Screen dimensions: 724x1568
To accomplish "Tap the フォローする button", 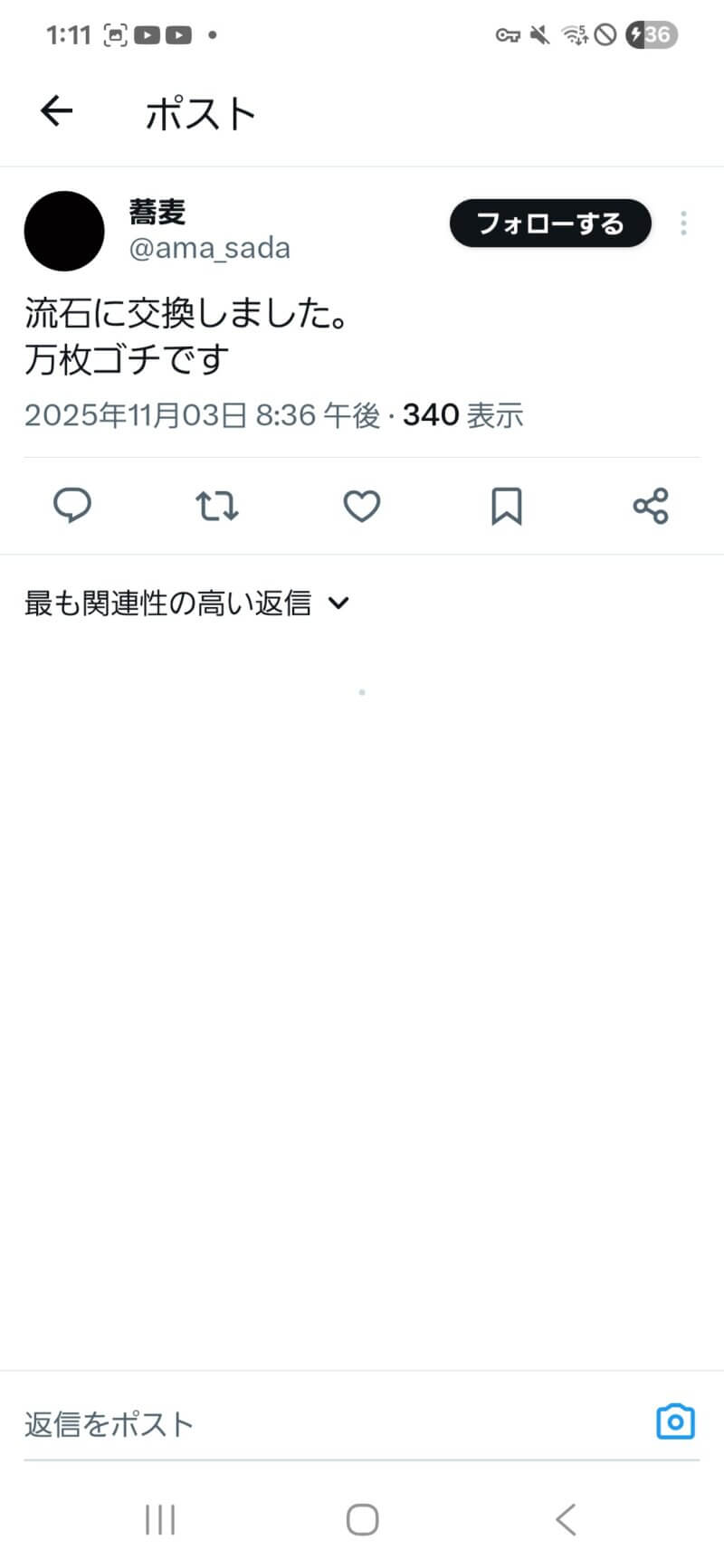I will [550, 223].
